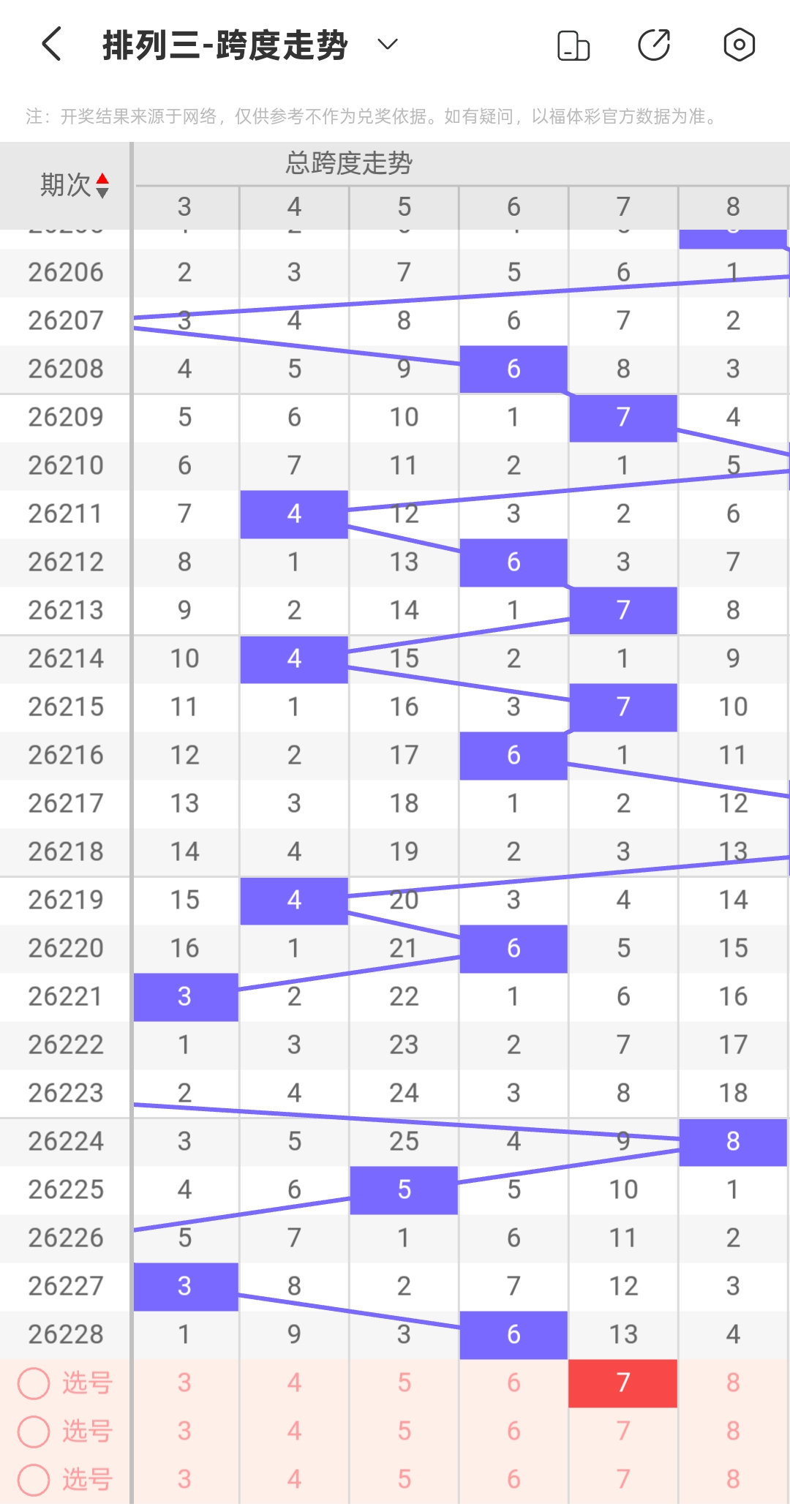Tap the screen orientation icon
This screenshot has width=790, height=1512.
[x=573, y=45]
